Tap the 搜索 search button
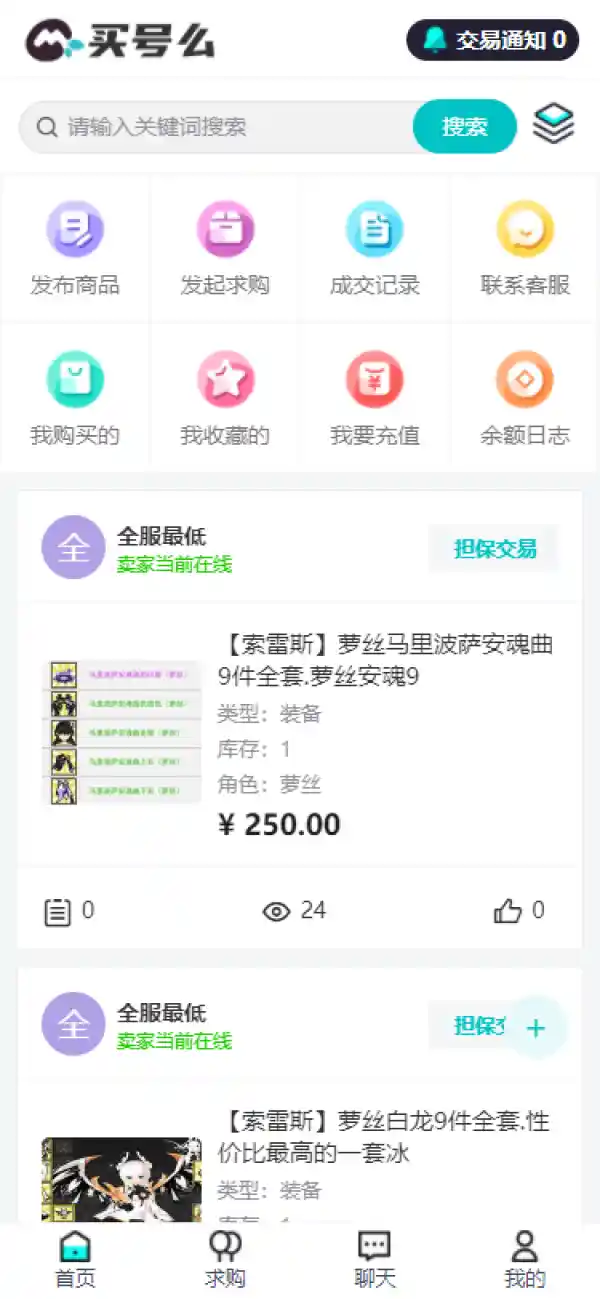The image size is (600, 1299). click(x=464, y=127)
